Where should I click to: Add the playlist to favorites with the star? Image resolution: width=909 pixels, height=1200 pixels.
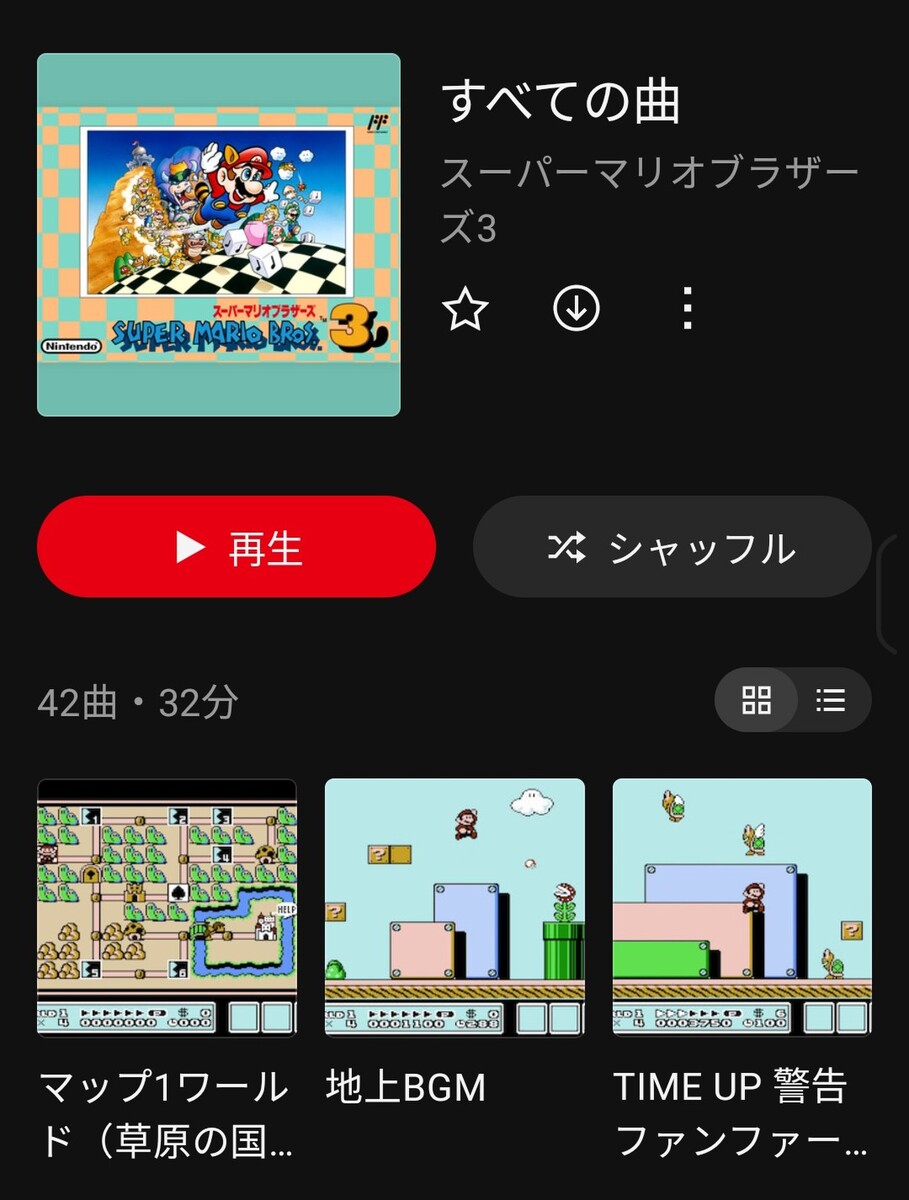(x=465, y=309)
